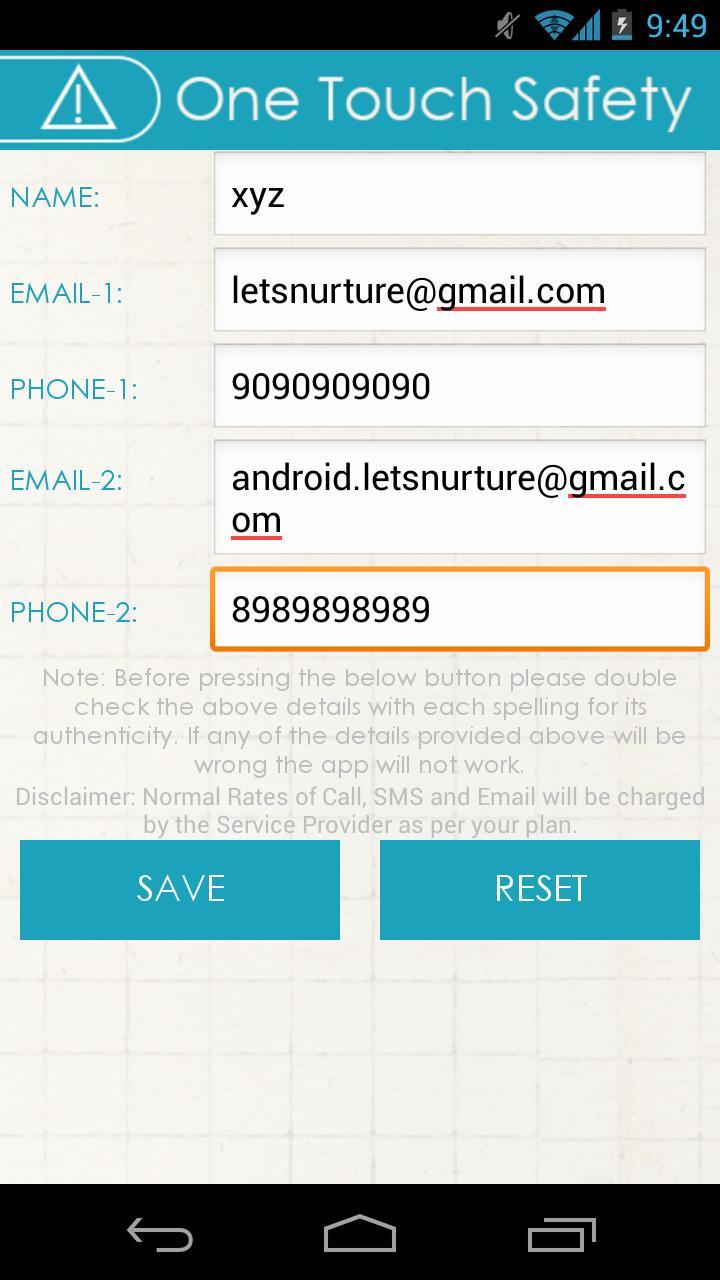Tap the EMAIL-1 field to edit it
The height and width of the screenshot is (1280, 720).
(x=459, y=290)
